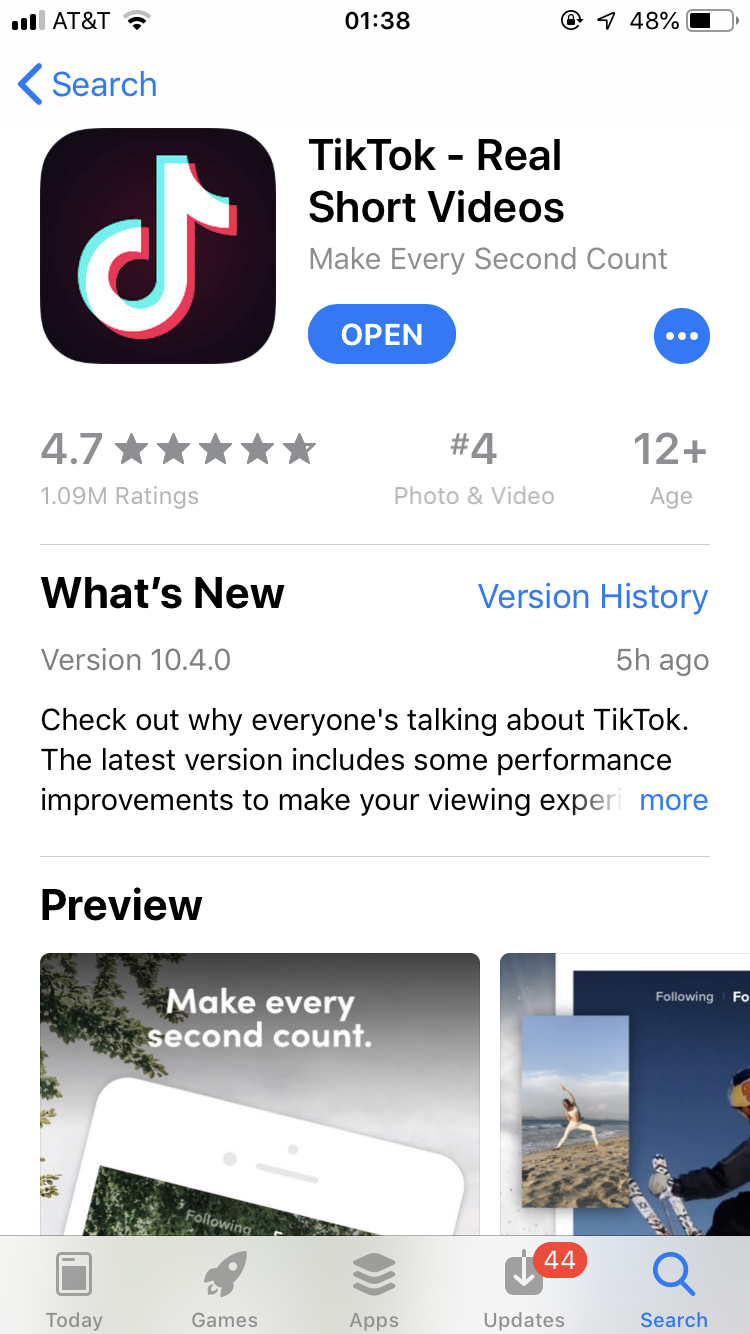This screenshot has width=750, height=1334.
Task: Open the more options ellipsis button
Action: coord(681,336)
